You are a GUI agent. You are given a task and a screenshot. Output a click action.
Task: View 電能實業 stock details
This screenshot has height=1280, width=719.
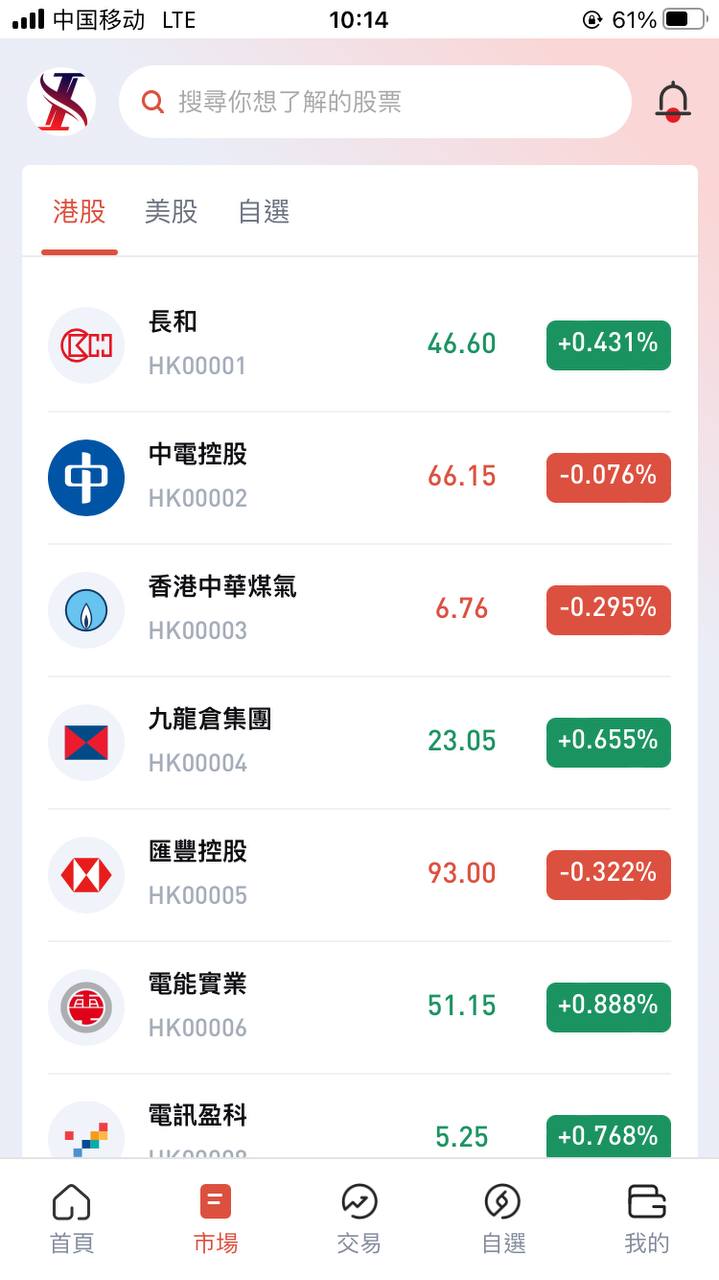click(359, 1007)
